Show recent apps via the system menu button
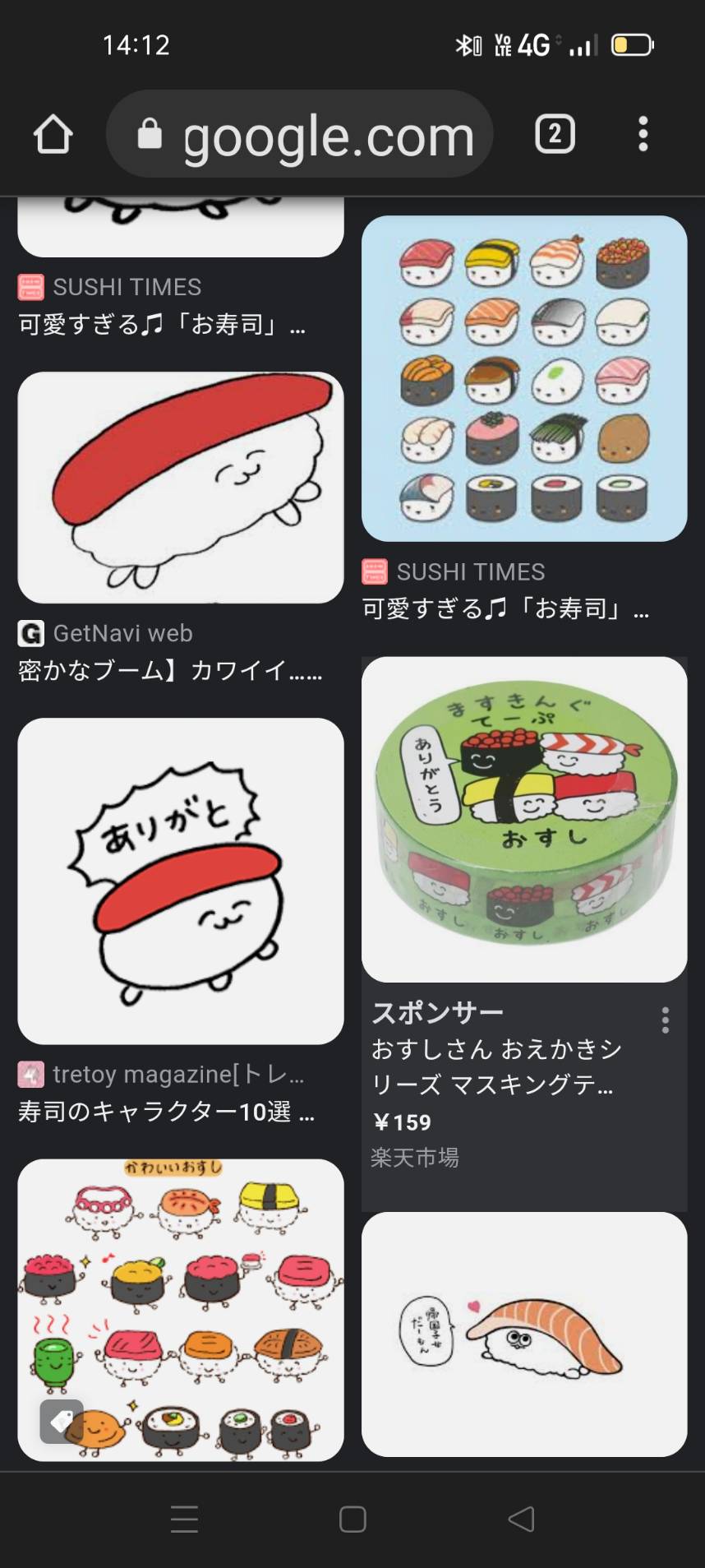Viewport: 705px width, 1568px height. click(184, 1519)
